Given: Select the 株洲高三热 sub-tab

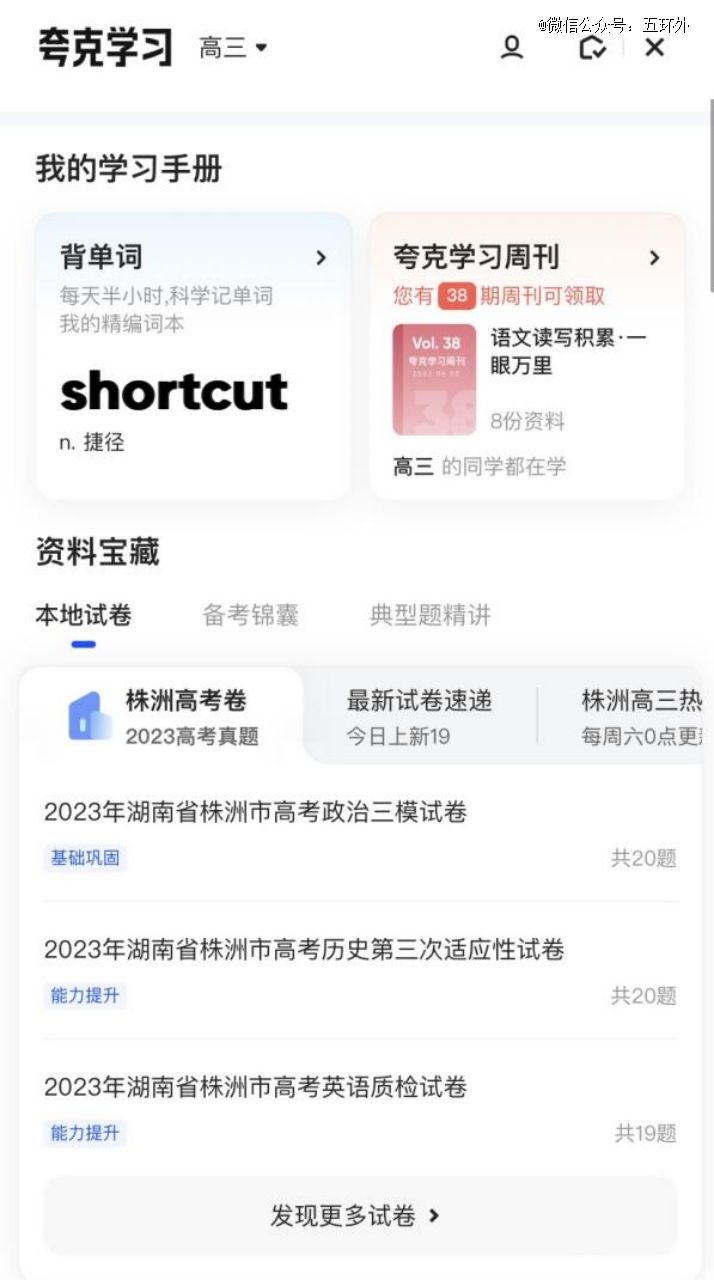Looking at the screenshot, I should [642, 717].
